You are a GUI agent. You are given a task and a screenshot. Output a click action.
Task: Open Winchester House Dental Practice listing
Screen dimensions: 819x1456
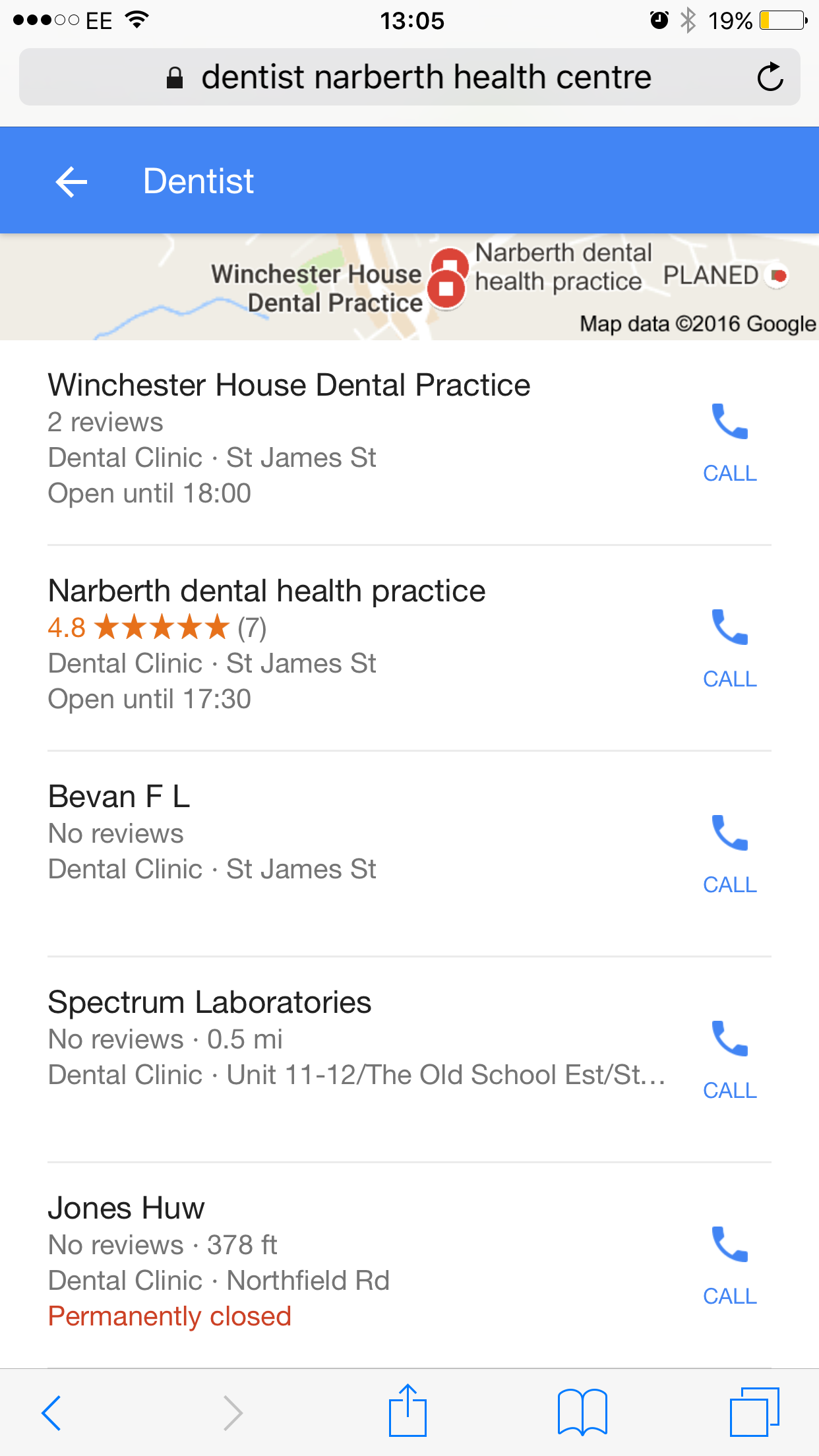click(289, 385)
